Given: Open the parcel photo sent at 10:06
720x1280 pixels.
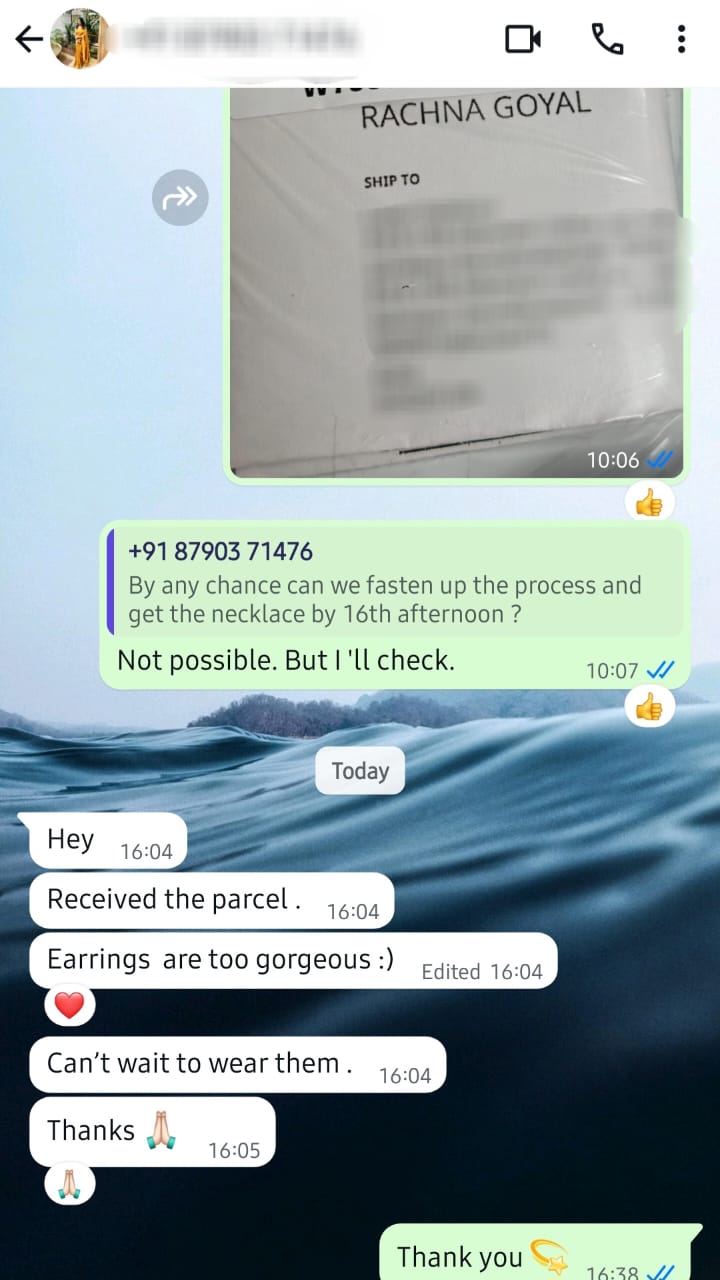Looking at the screenshot, I should pos(455,280).
